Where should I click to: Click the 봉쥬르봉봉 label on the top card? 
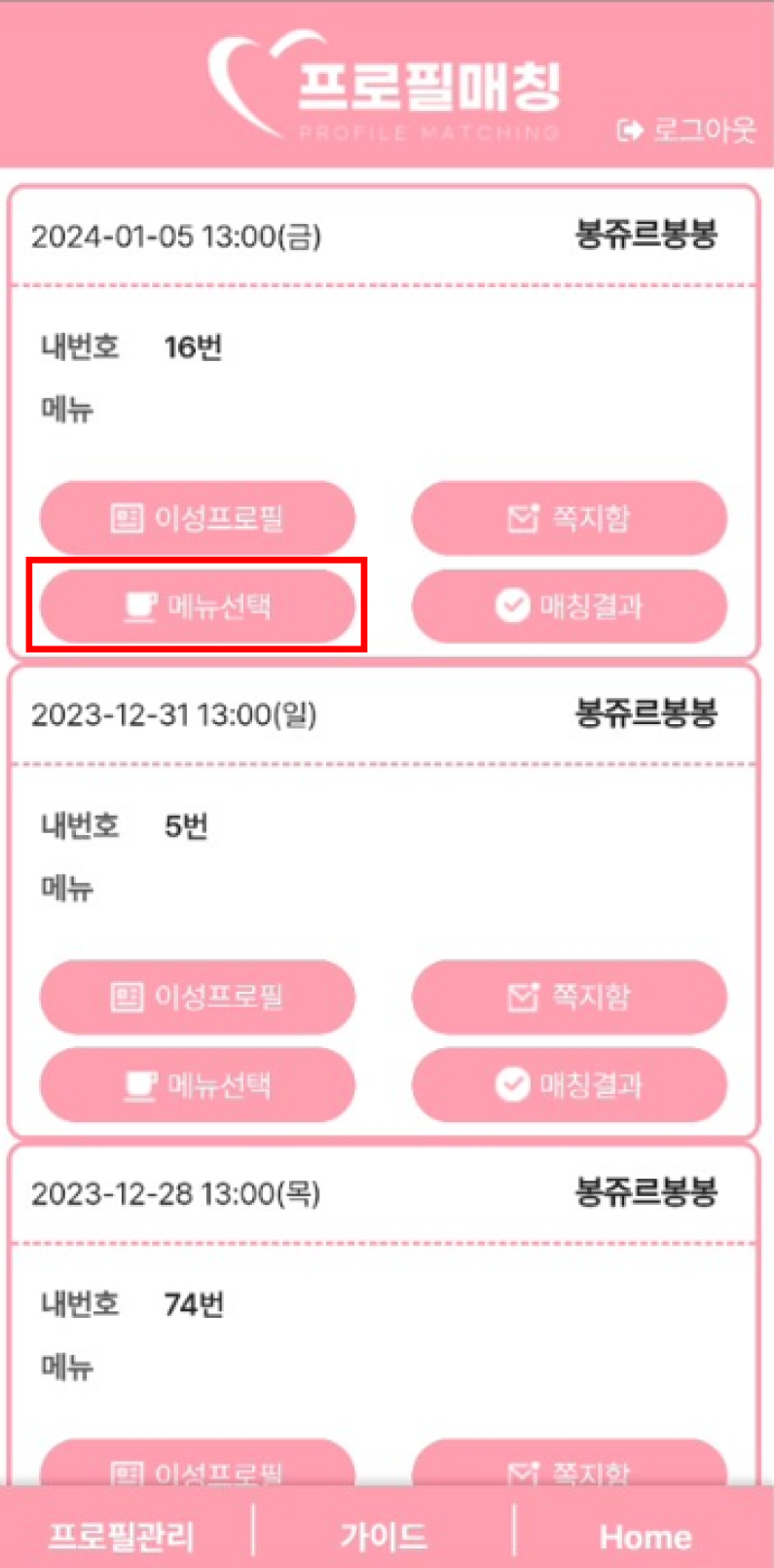[644, 236]
